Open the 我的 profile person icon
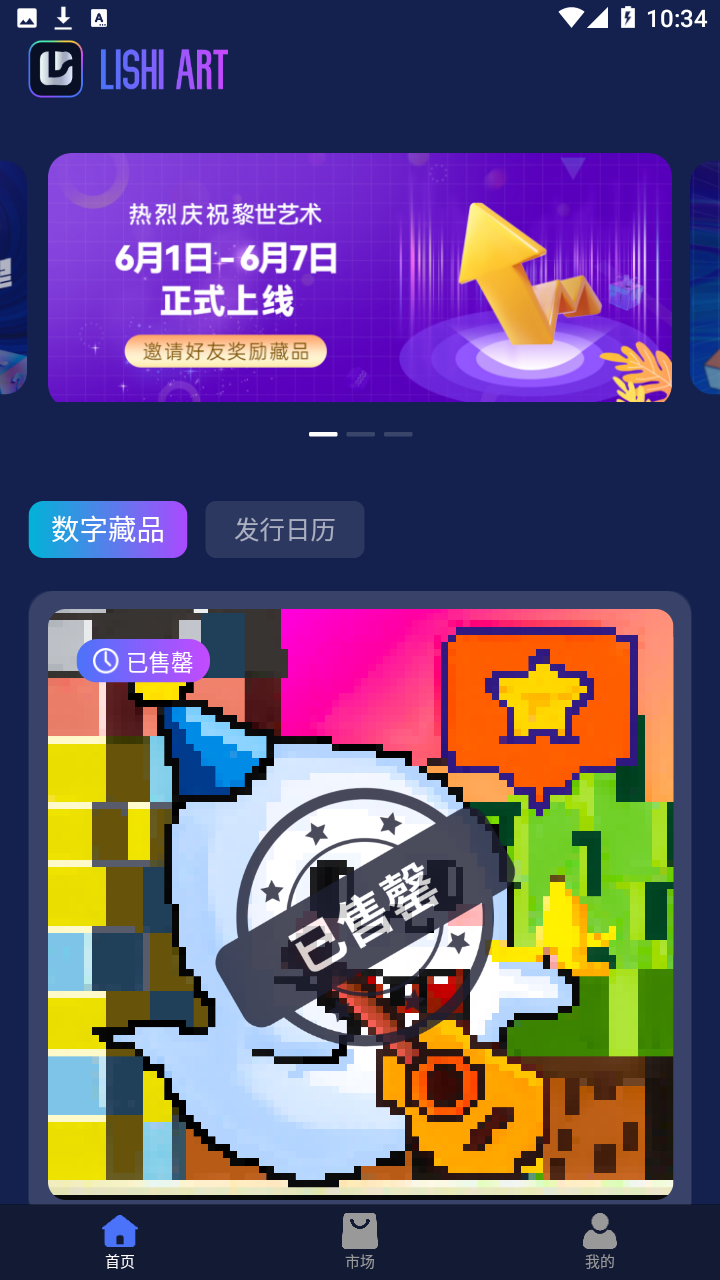 point(599,1232)
